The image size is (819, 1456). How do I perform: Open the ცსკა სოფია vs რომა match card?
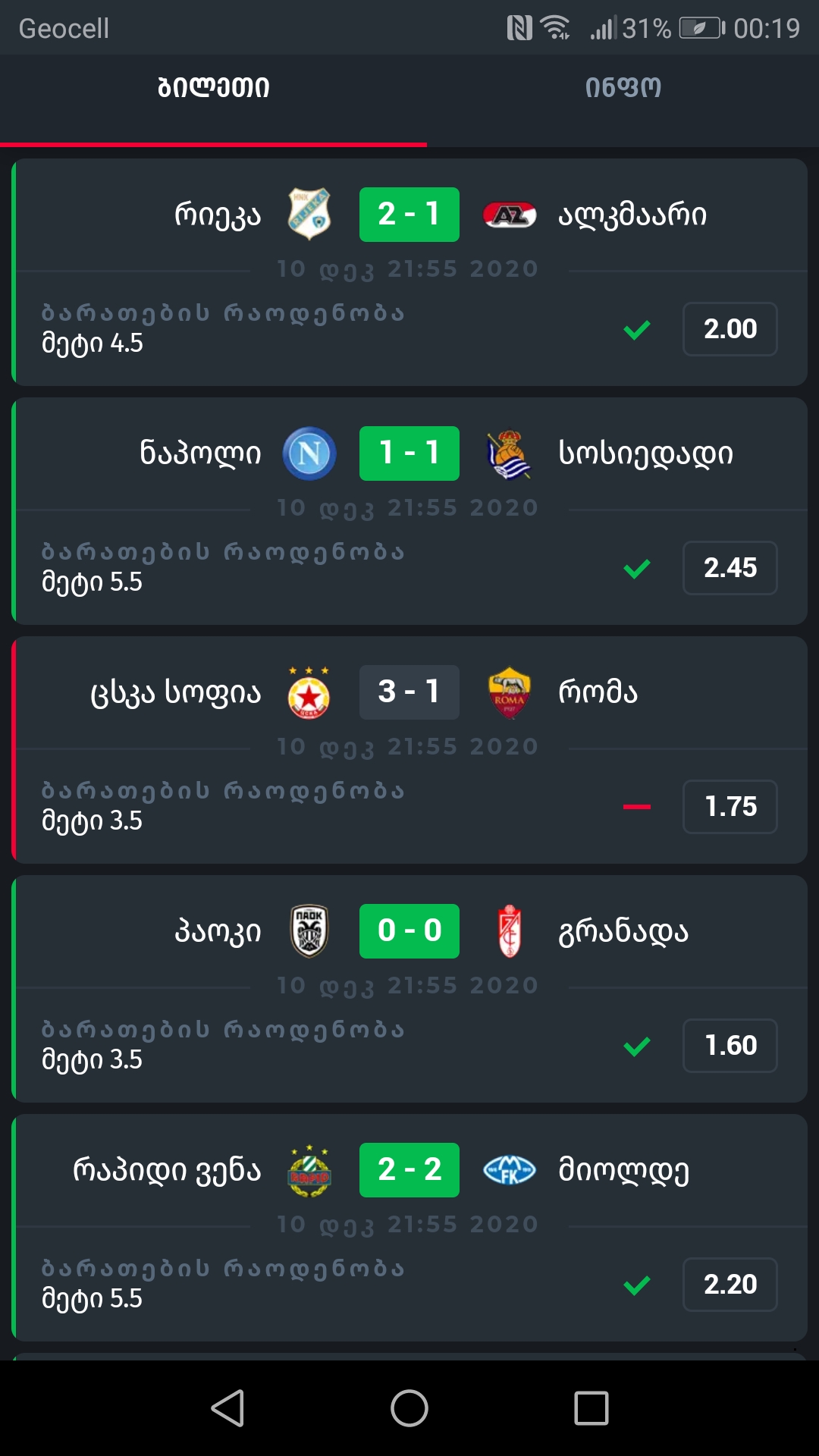[409, 750]
